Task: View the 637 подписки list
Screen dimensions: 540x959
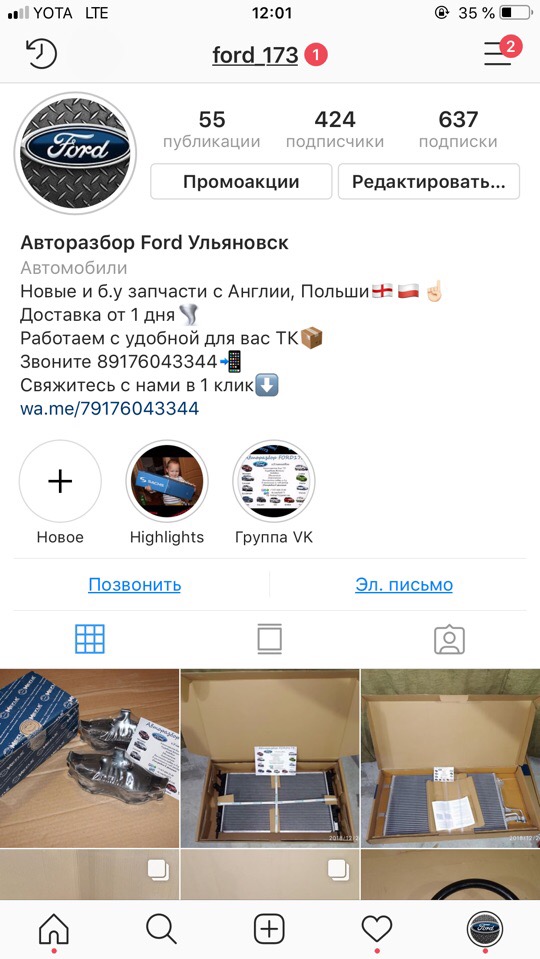Action: 457,129
